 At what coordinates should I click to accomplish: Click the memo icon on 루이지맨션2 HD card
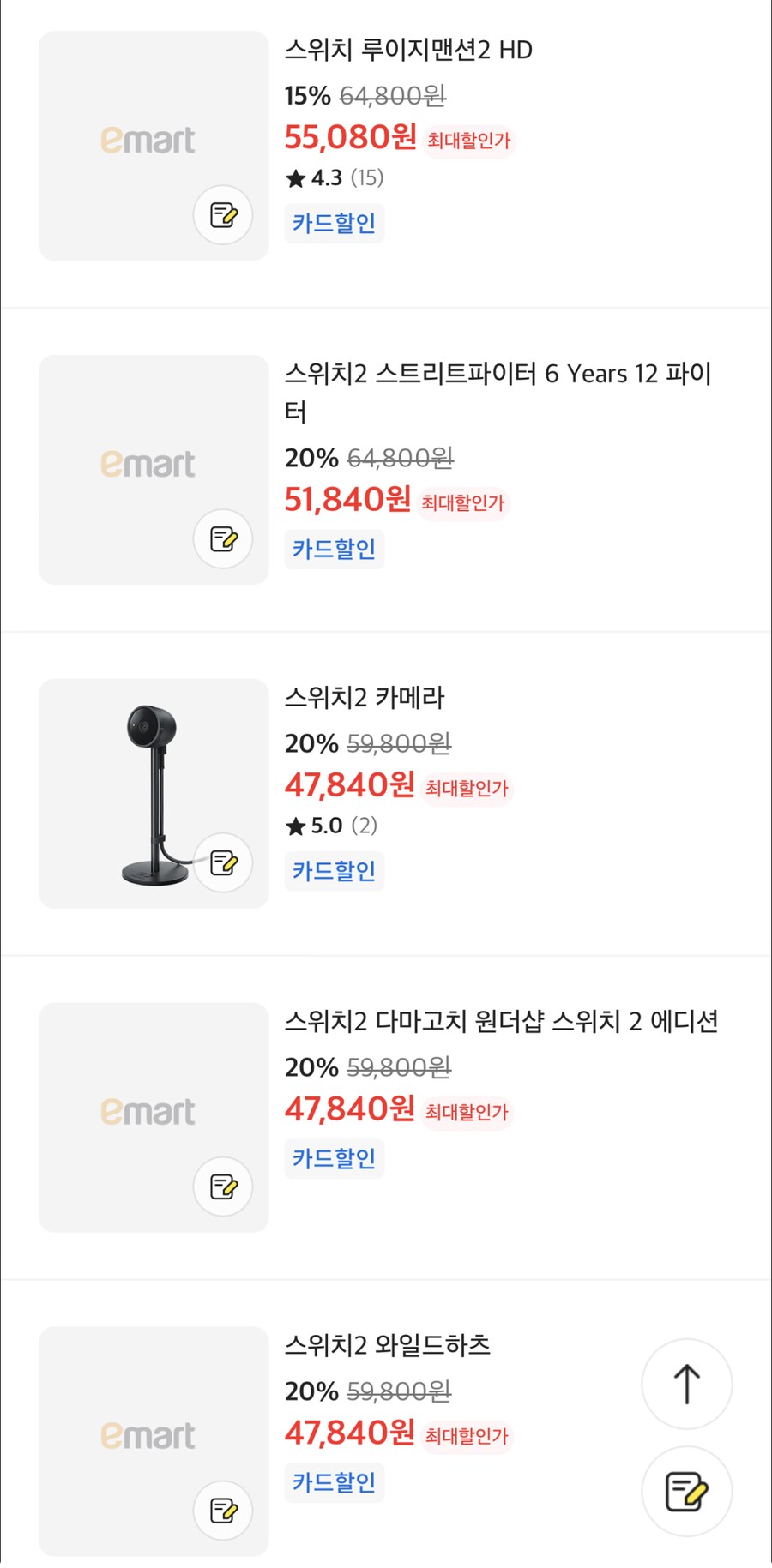click(x=222, y=216)
